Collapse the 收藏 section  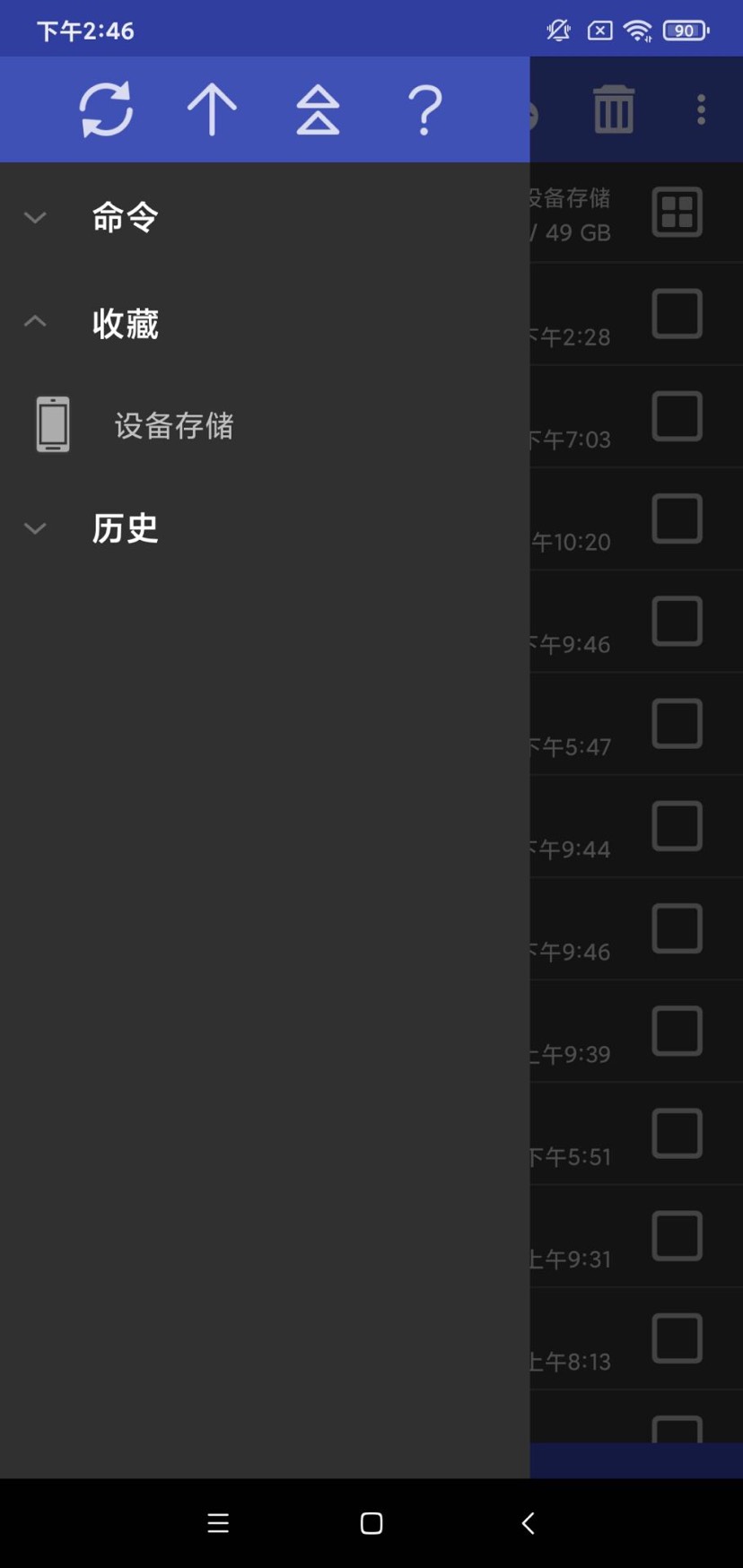[125, 323]
